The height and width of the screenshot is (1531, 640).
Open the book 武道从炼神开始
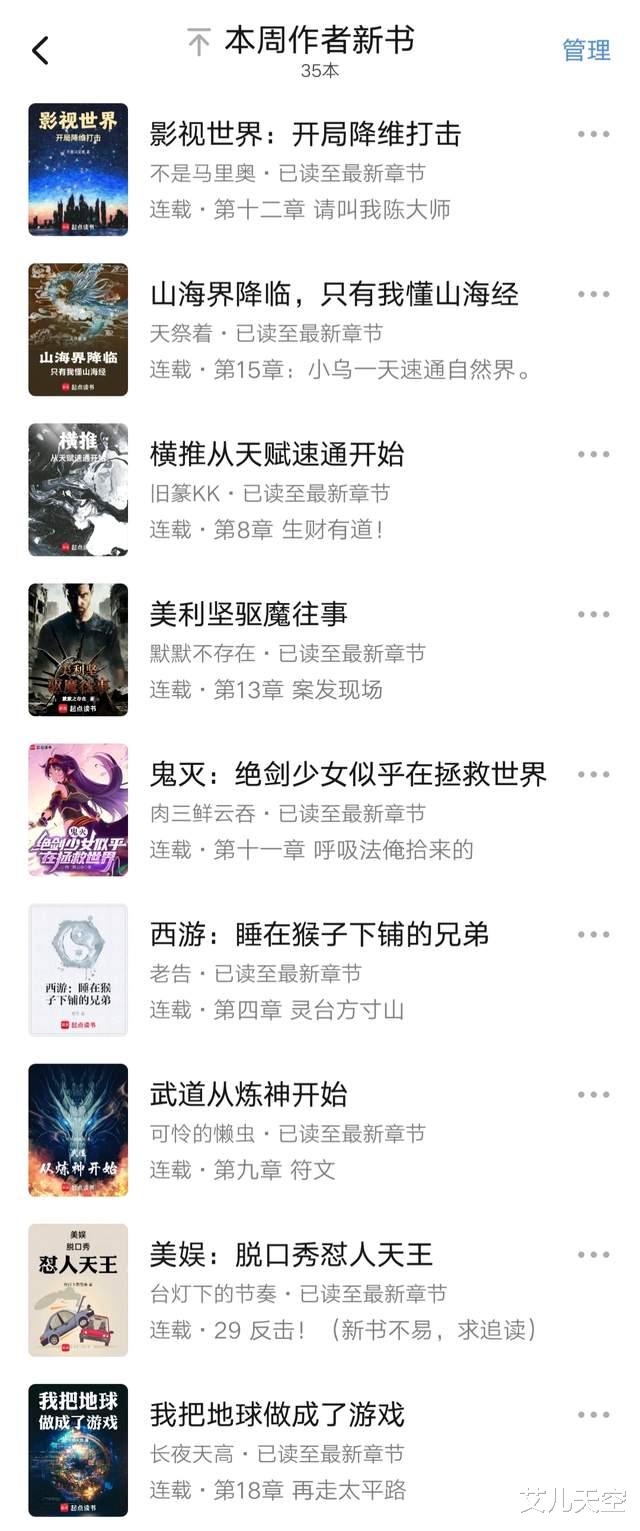tap(249, 1094)
